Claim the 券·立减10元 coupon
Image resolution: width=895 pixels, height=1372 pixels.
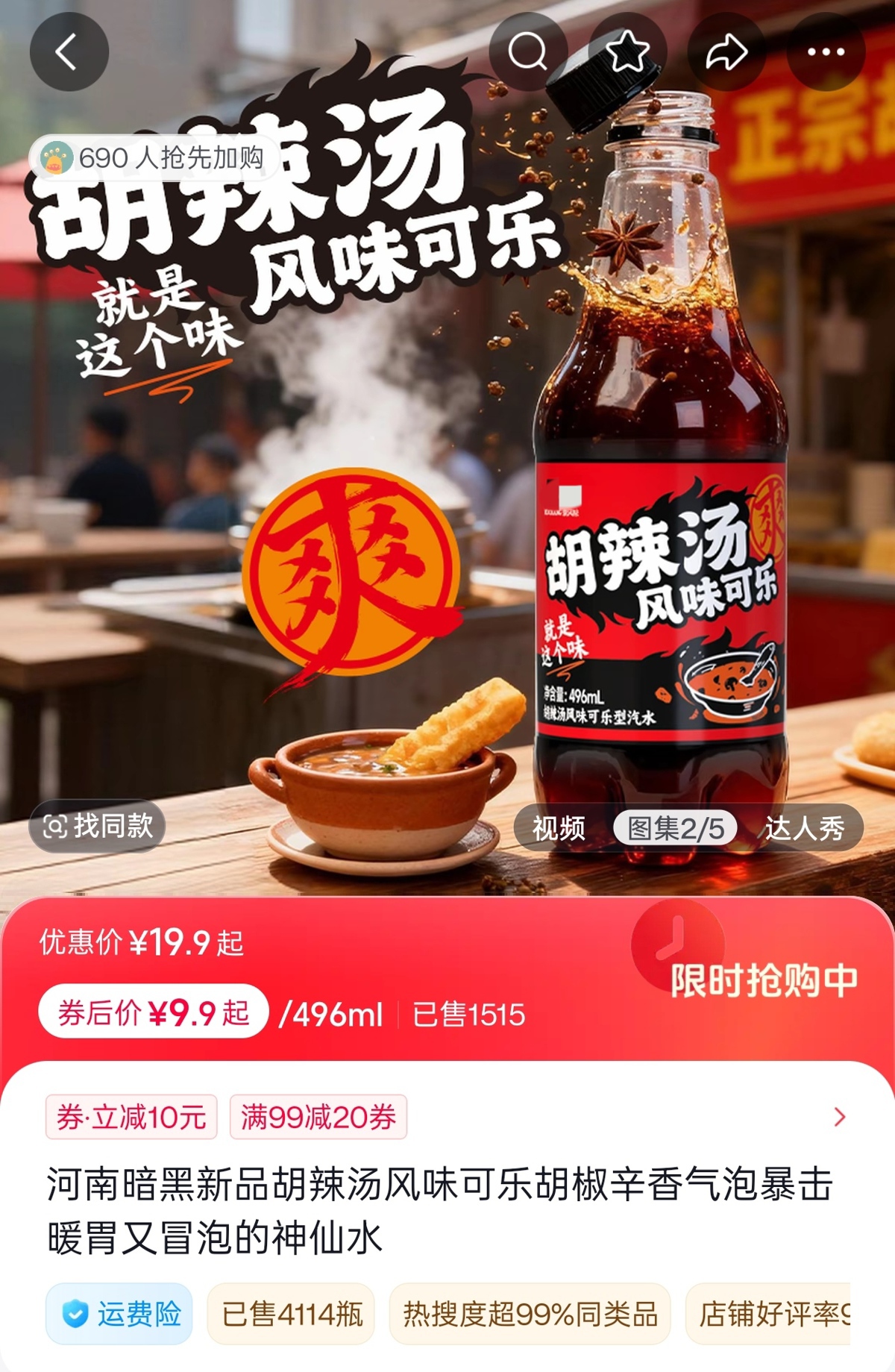coord(131,1117)
